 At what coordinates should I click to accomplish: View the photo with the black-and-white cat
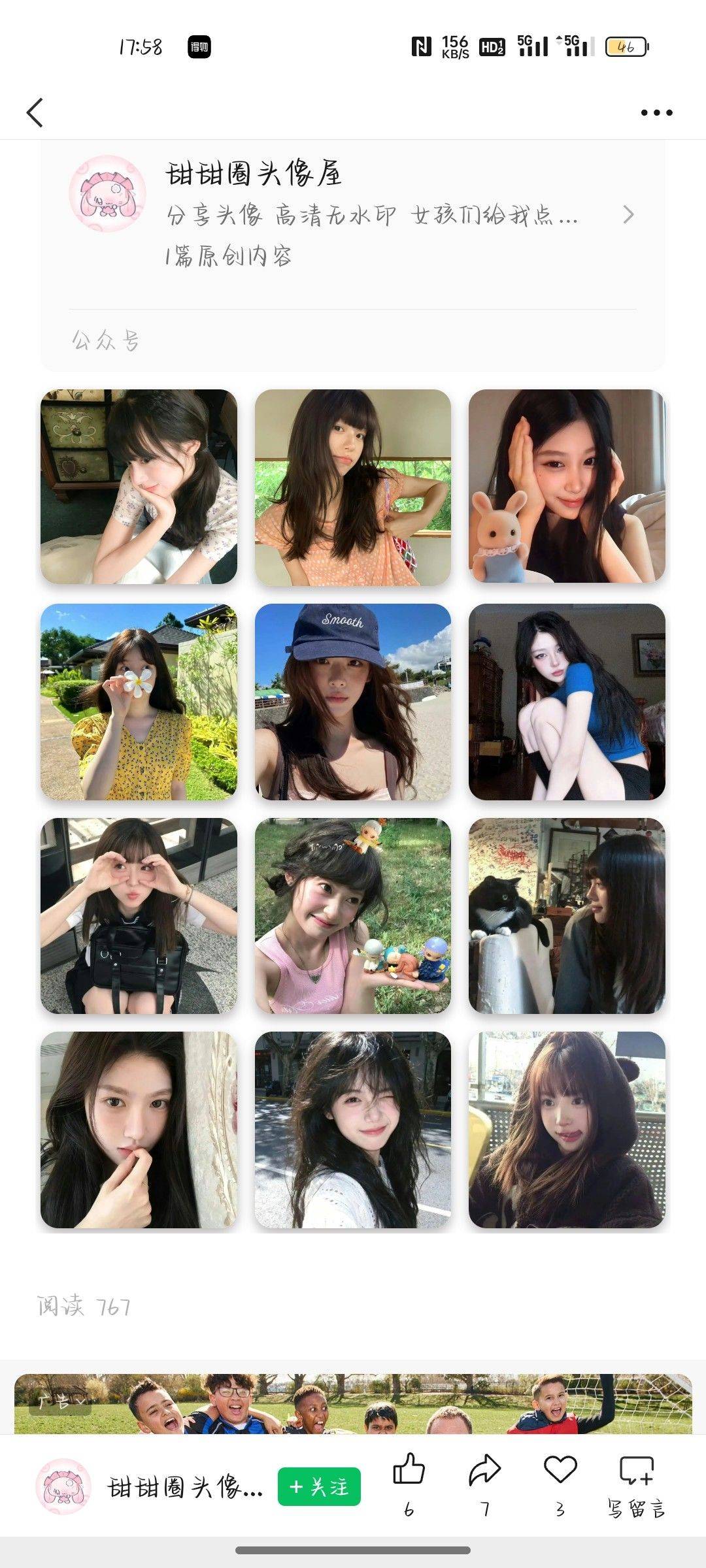tap(567, 916)
